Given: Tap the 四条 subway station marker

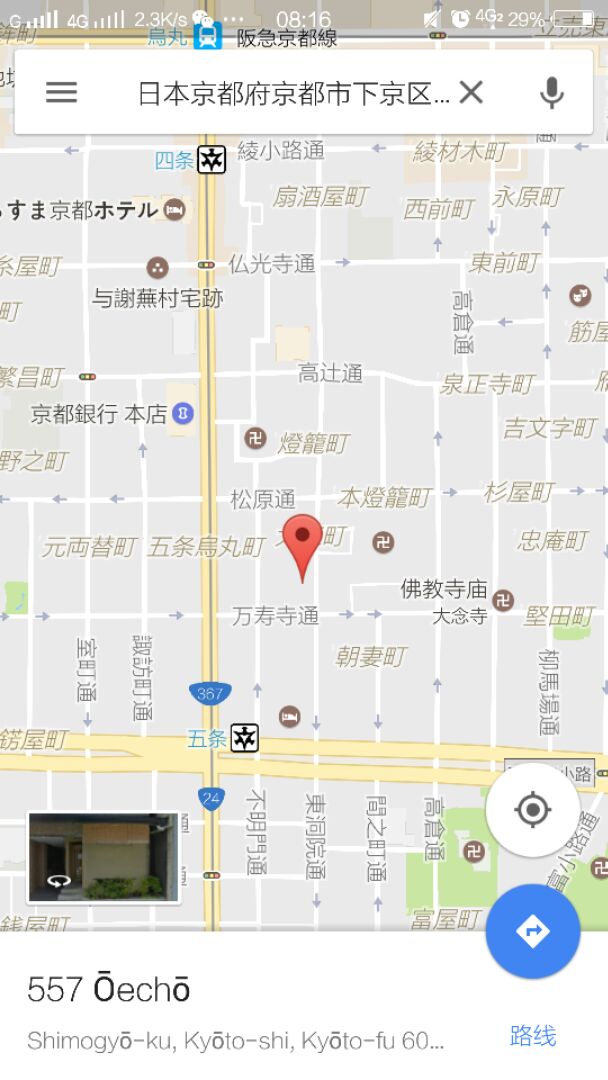Looking at the screenshot, I should [211, 160].
